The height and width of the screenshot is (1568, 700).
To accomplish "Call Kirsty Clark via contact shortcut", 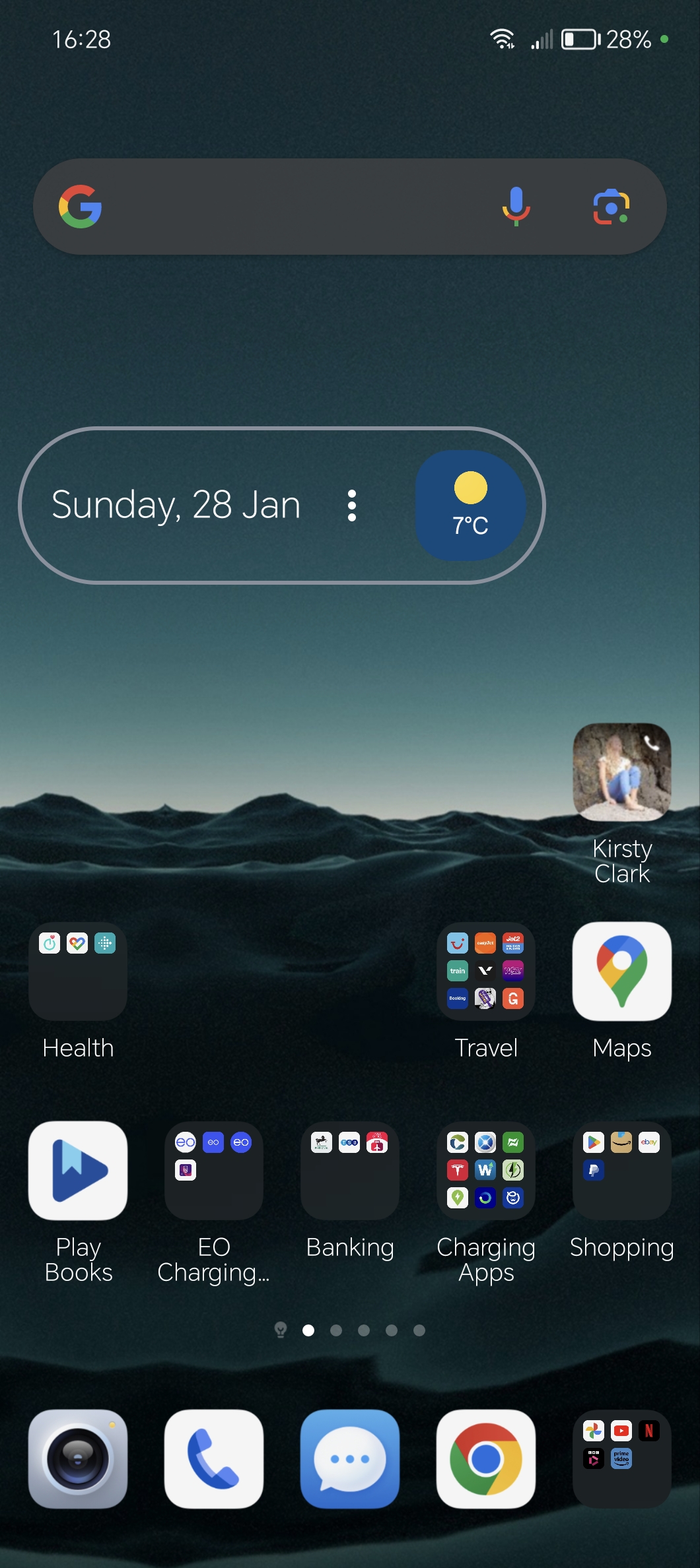I will [x=622, y=772].
